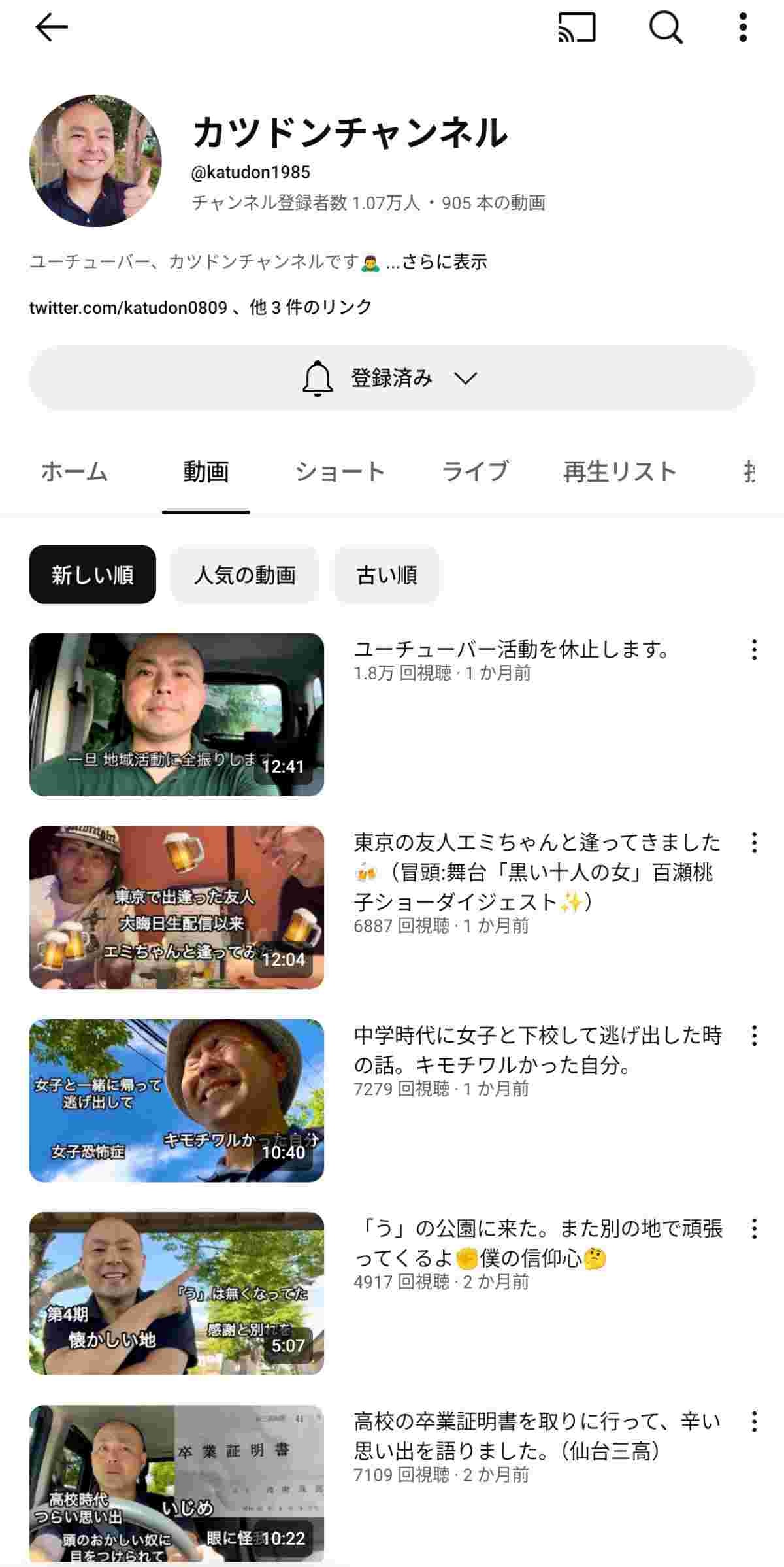This screenshot has height=1567, width=784.
Task: Play the video ユーチューバー活動を休止します。
Action: coord(176,714)
